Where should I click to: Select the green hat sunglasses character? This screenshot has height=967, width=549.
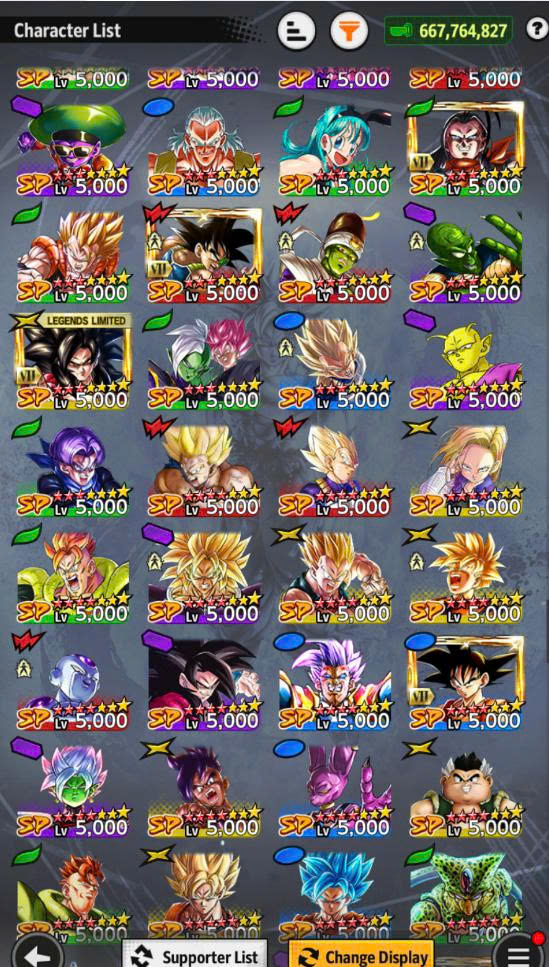73,148
